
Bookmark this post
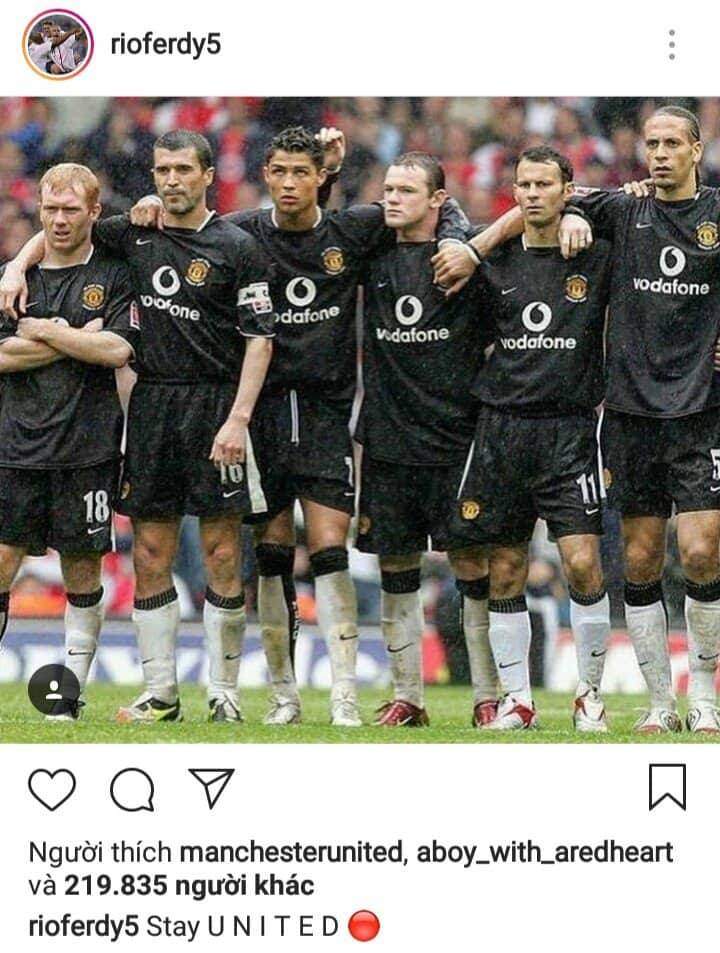click(667, 787)
